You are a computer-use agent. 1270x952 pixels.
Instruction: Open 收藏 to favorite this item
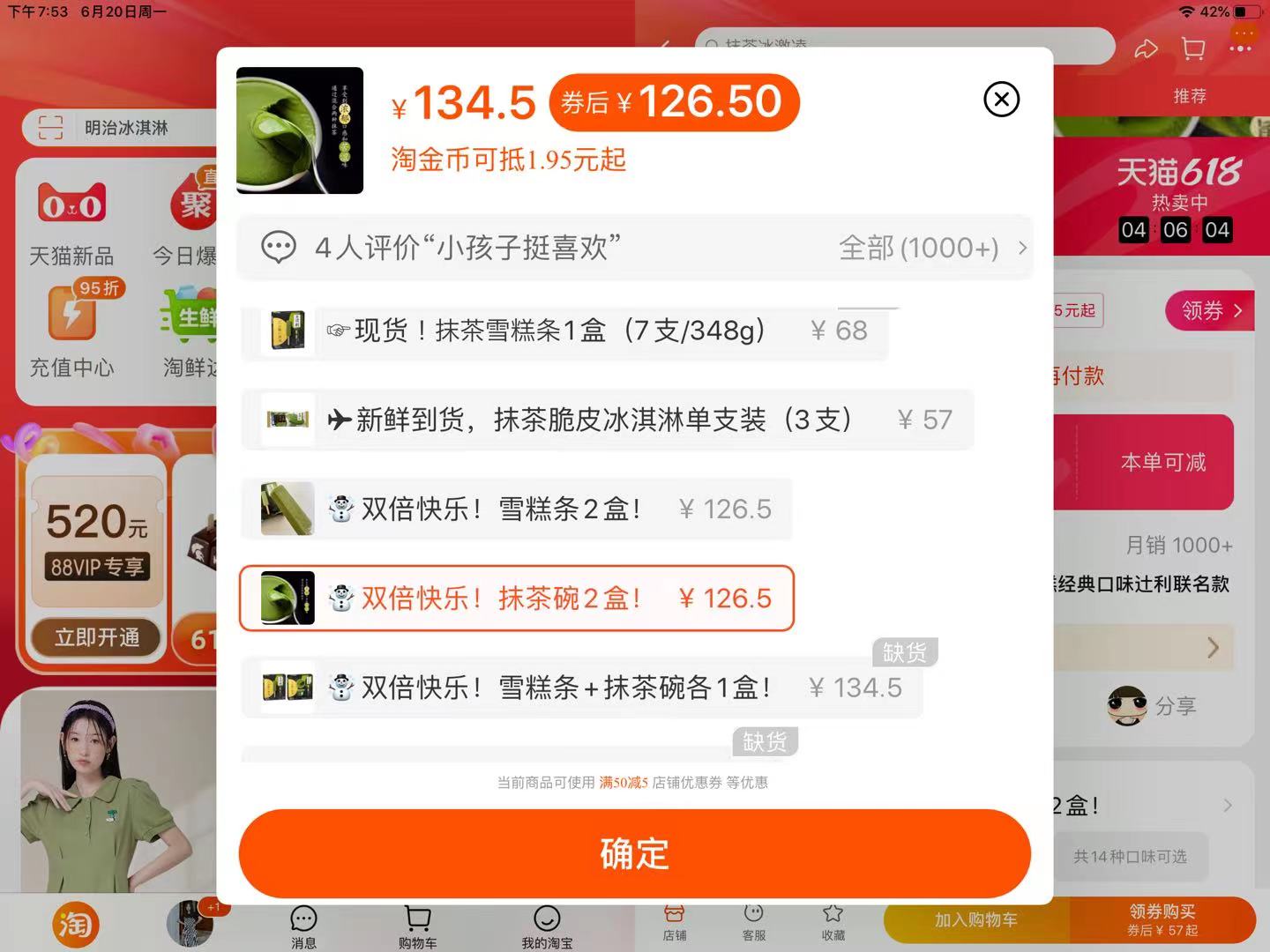click(x=833, y=922)
